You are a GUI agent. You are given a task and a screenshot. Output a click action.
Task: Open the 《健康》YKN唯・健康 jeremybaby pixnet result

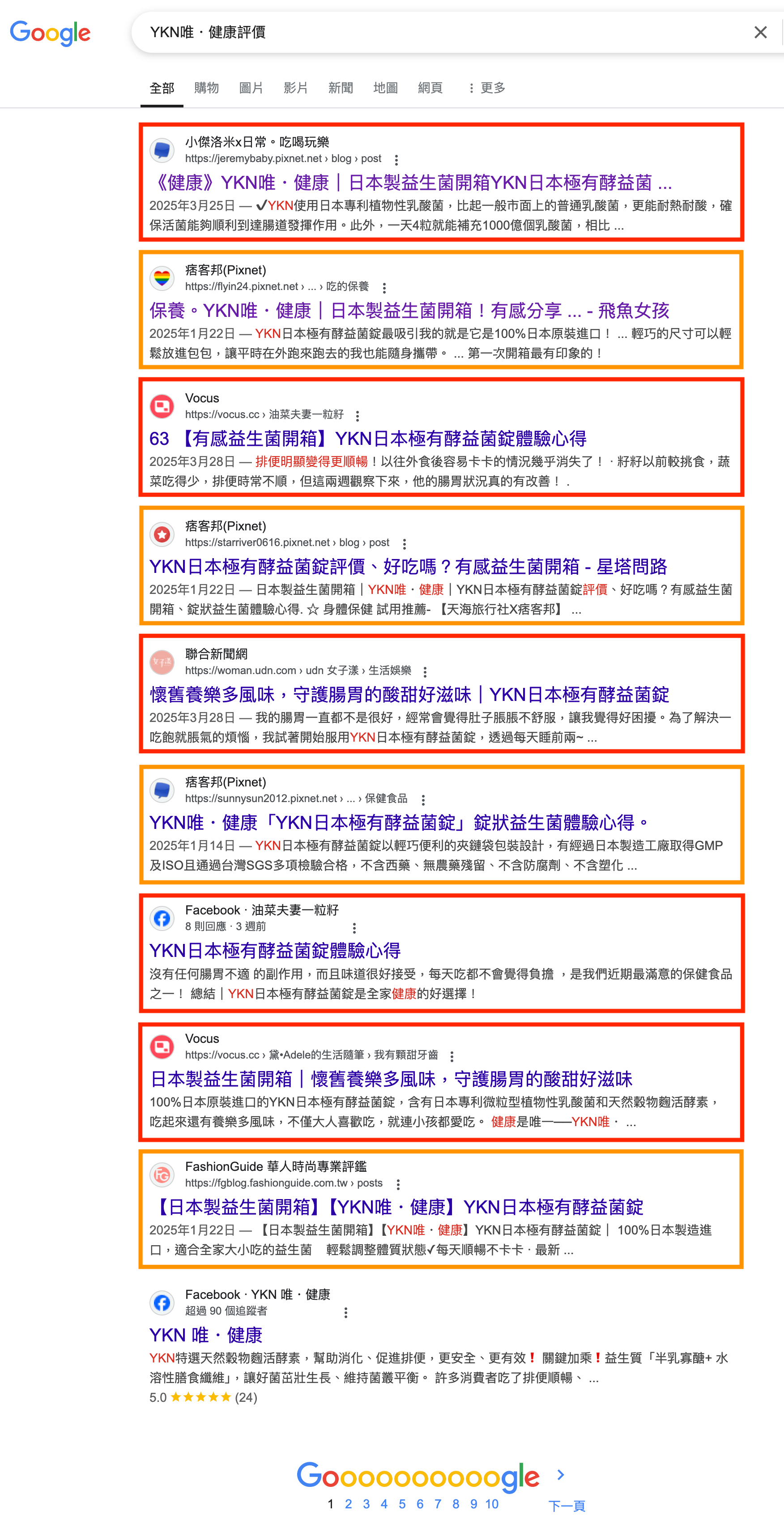tap(410, 183)
